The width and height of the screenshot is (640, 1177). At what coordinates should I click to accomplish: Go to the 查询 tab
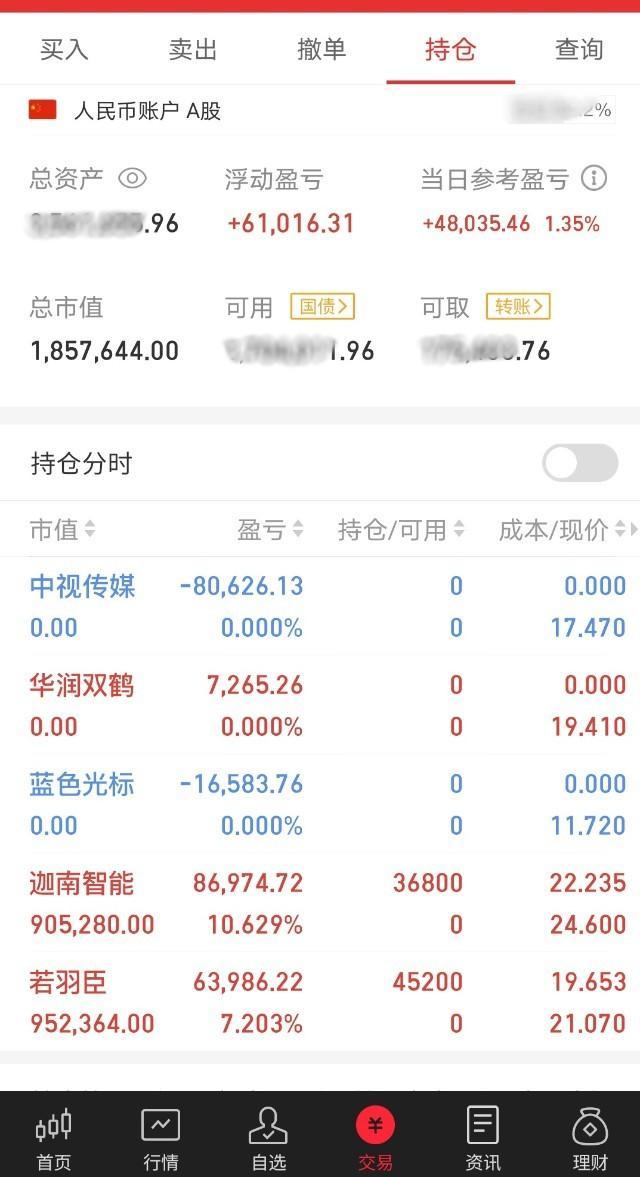tap(579, 49)
